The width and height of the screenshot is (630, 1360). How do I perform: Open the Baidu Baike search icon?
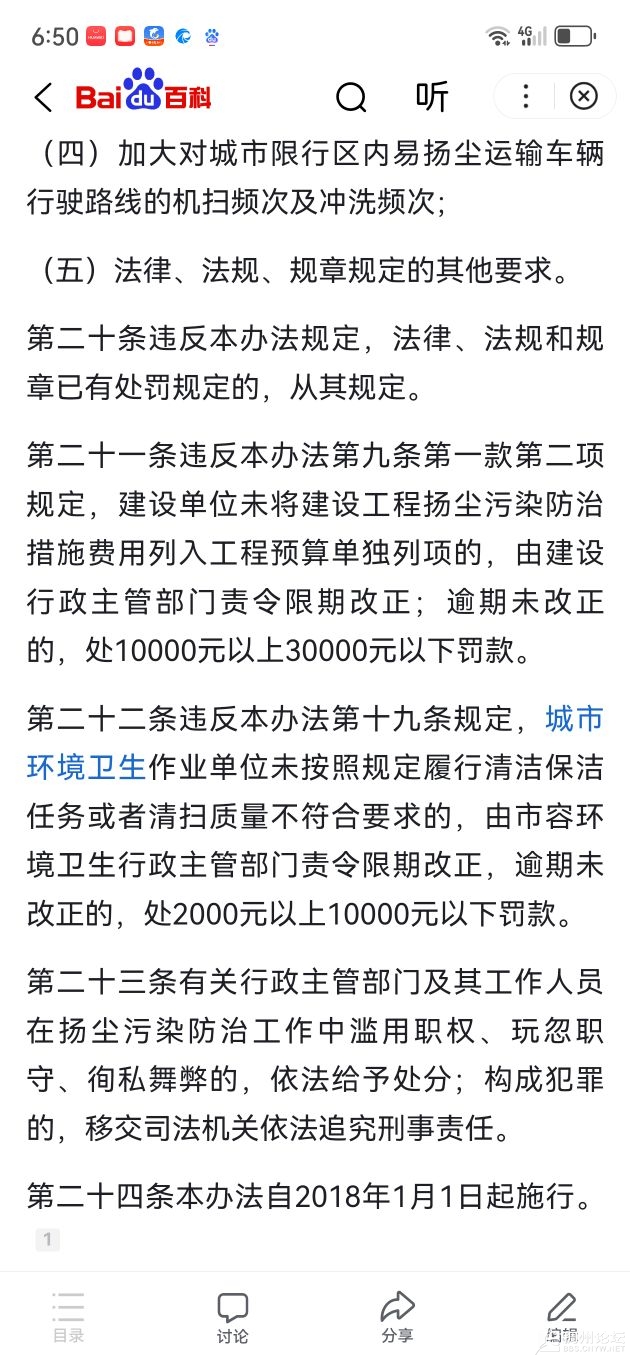(351, 97)
